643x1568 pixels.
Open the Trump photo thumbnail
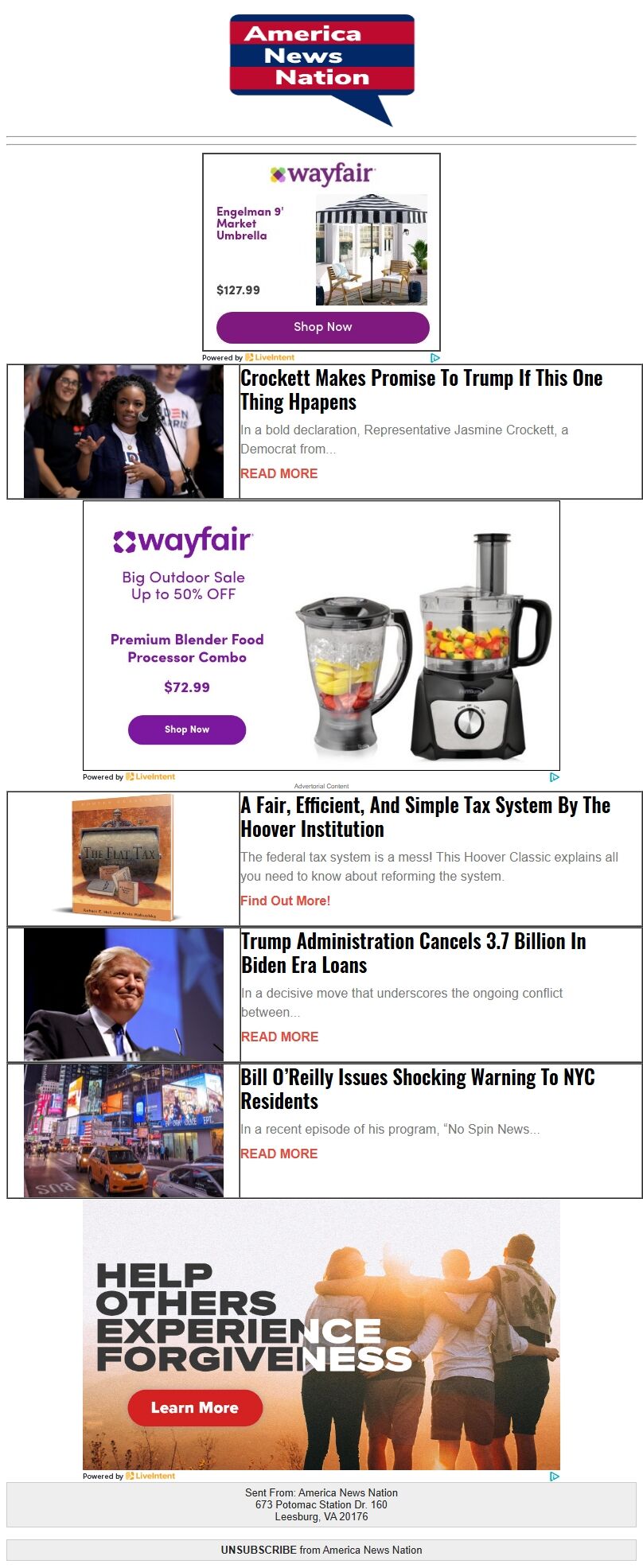pos(123,994)
